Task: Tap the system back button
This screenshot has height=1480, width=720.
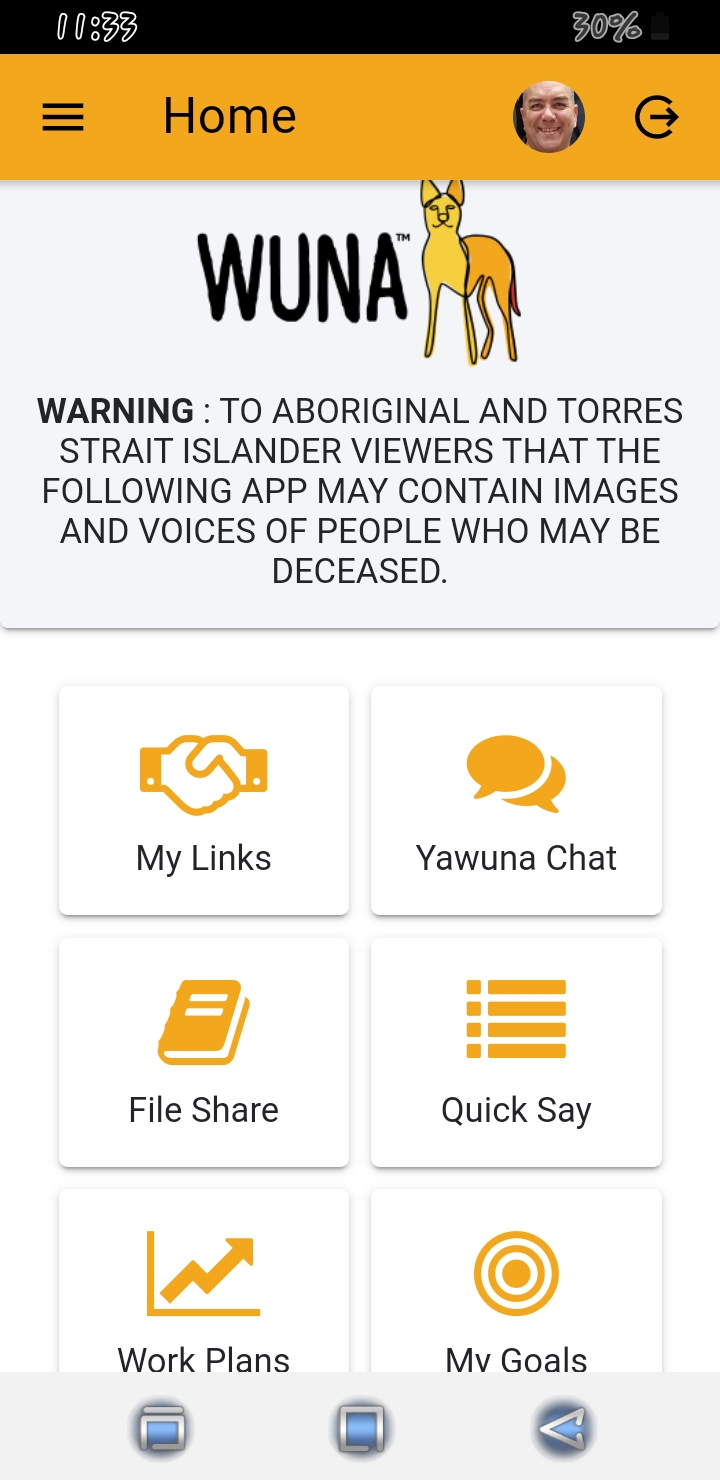Action: point(564,1428)
